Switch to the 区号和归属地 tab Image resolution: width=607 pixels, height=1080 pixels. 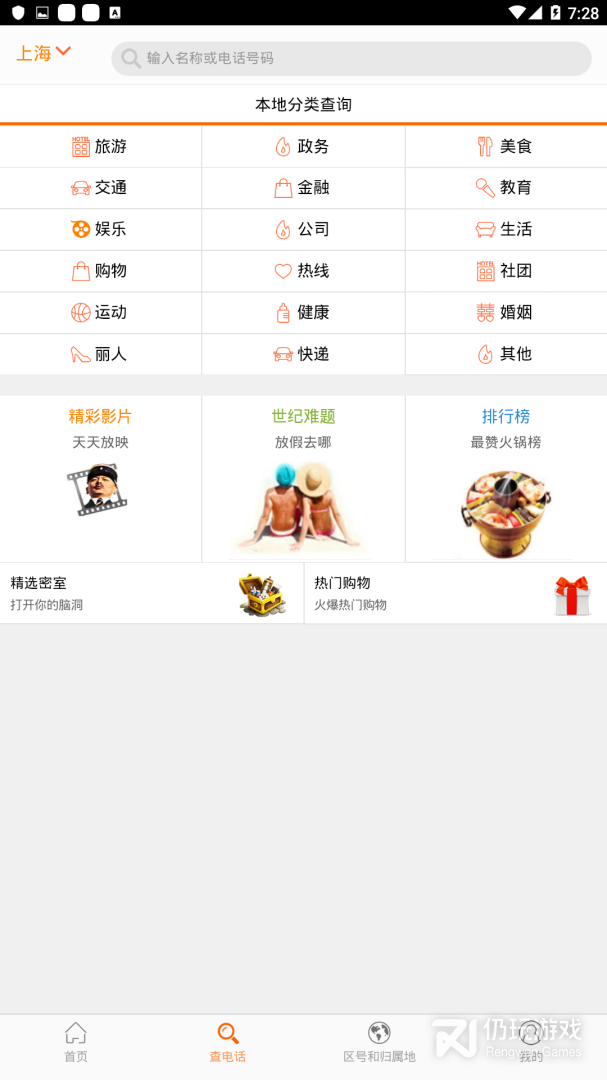(379, 1041)
